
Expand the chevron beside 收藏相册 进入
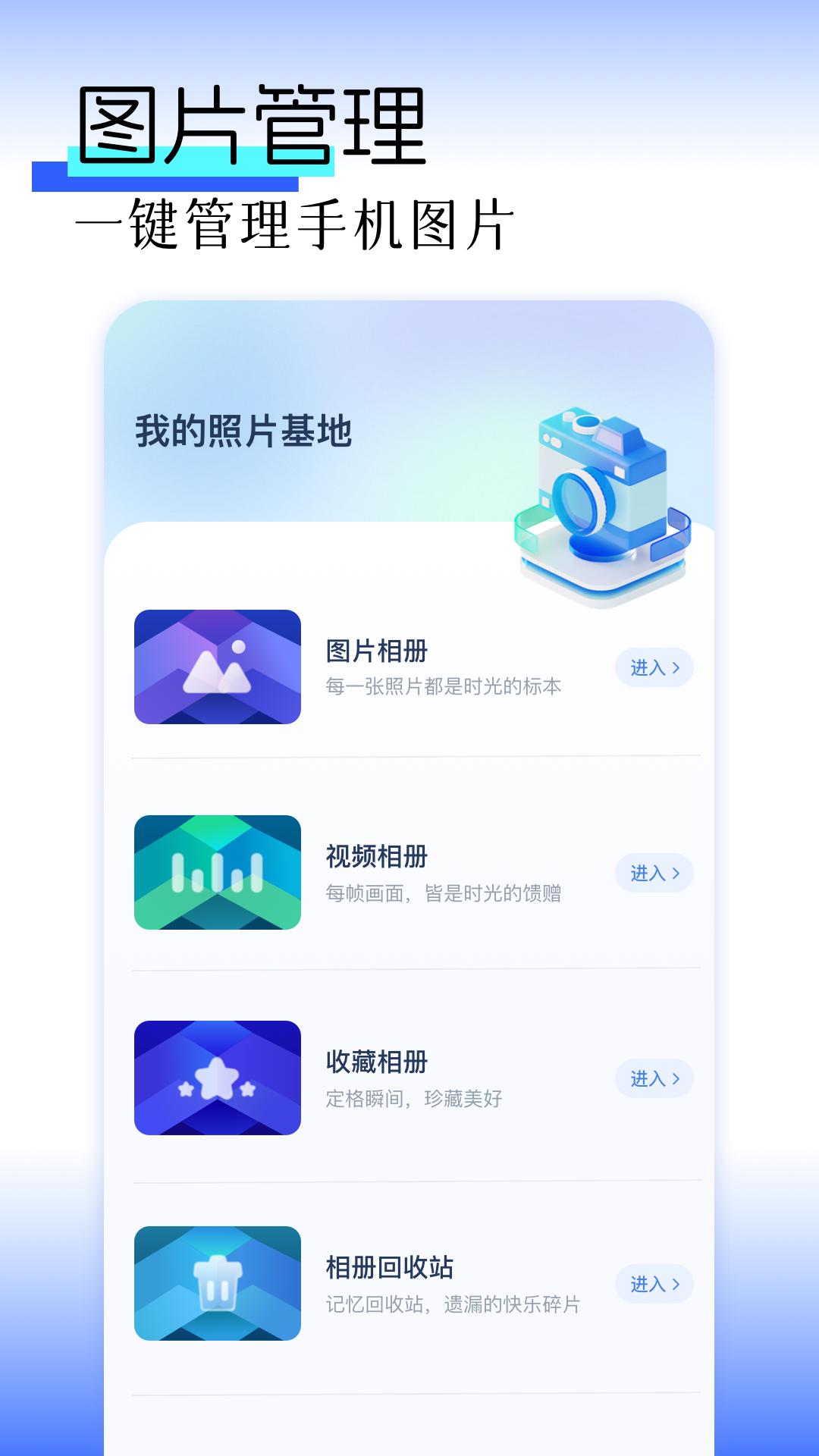click(677, 1077)
